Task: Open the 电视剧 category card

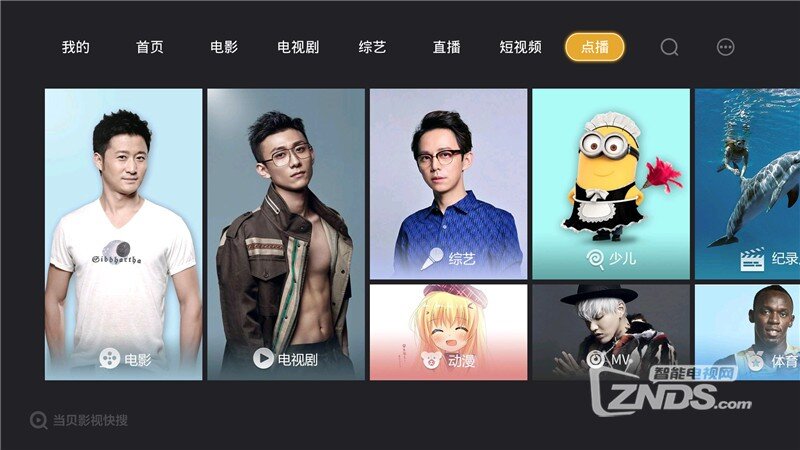Action: 286,234
